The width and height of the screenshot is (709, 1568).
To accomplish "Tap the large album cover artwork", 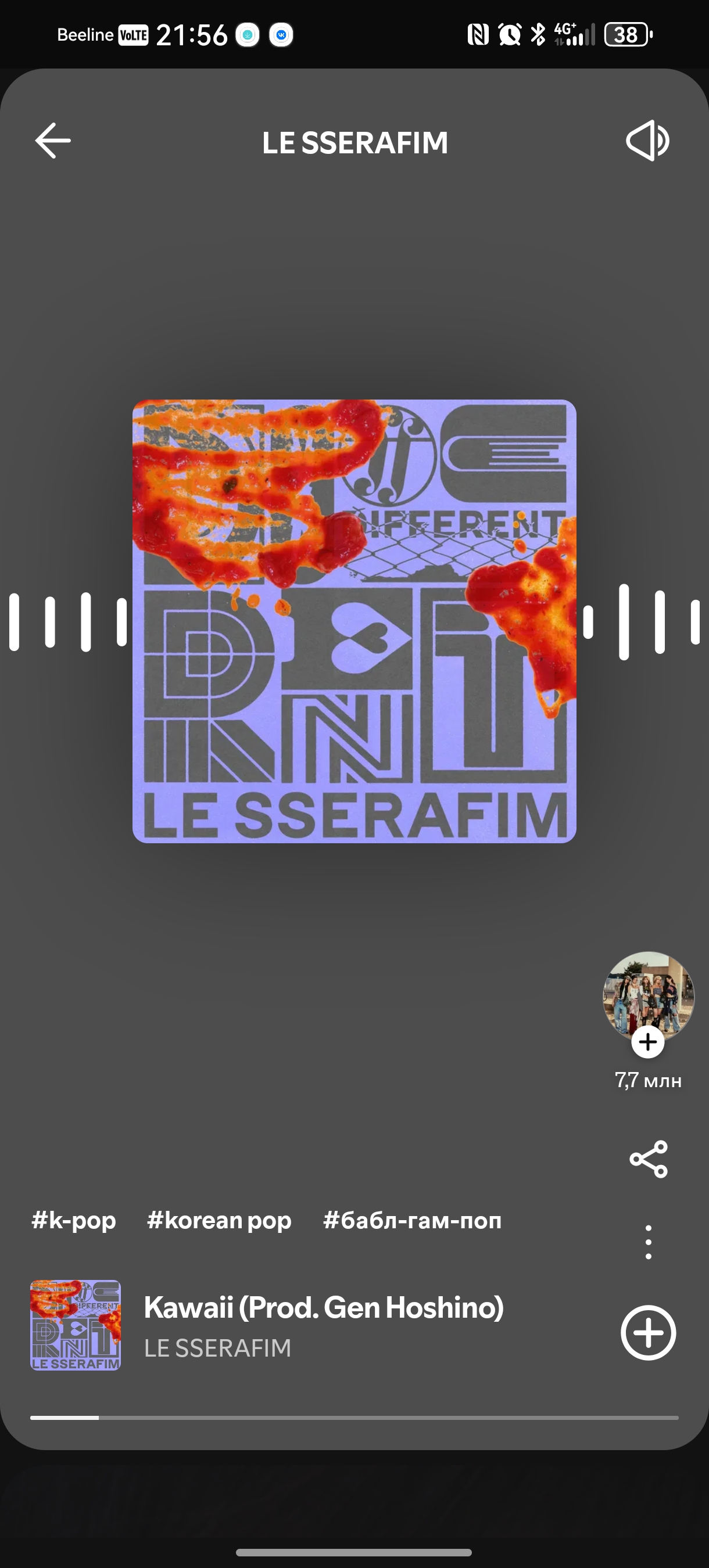I will click(x=354, y=621).
